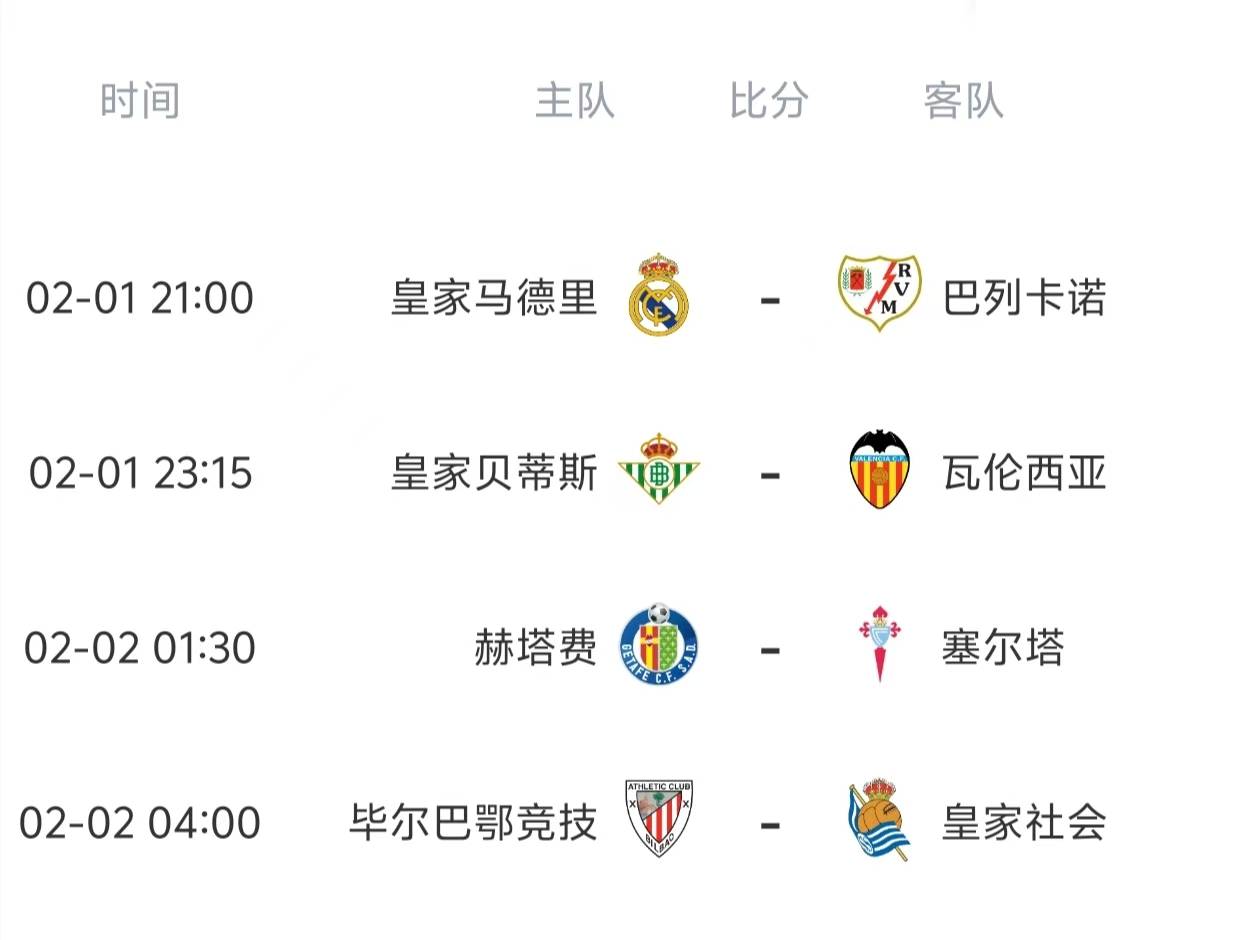Open the Real Betis vs Valencia match
The width and height of the screenshot is (1260, 940).
pyautogui.click(x=768, y=473)
